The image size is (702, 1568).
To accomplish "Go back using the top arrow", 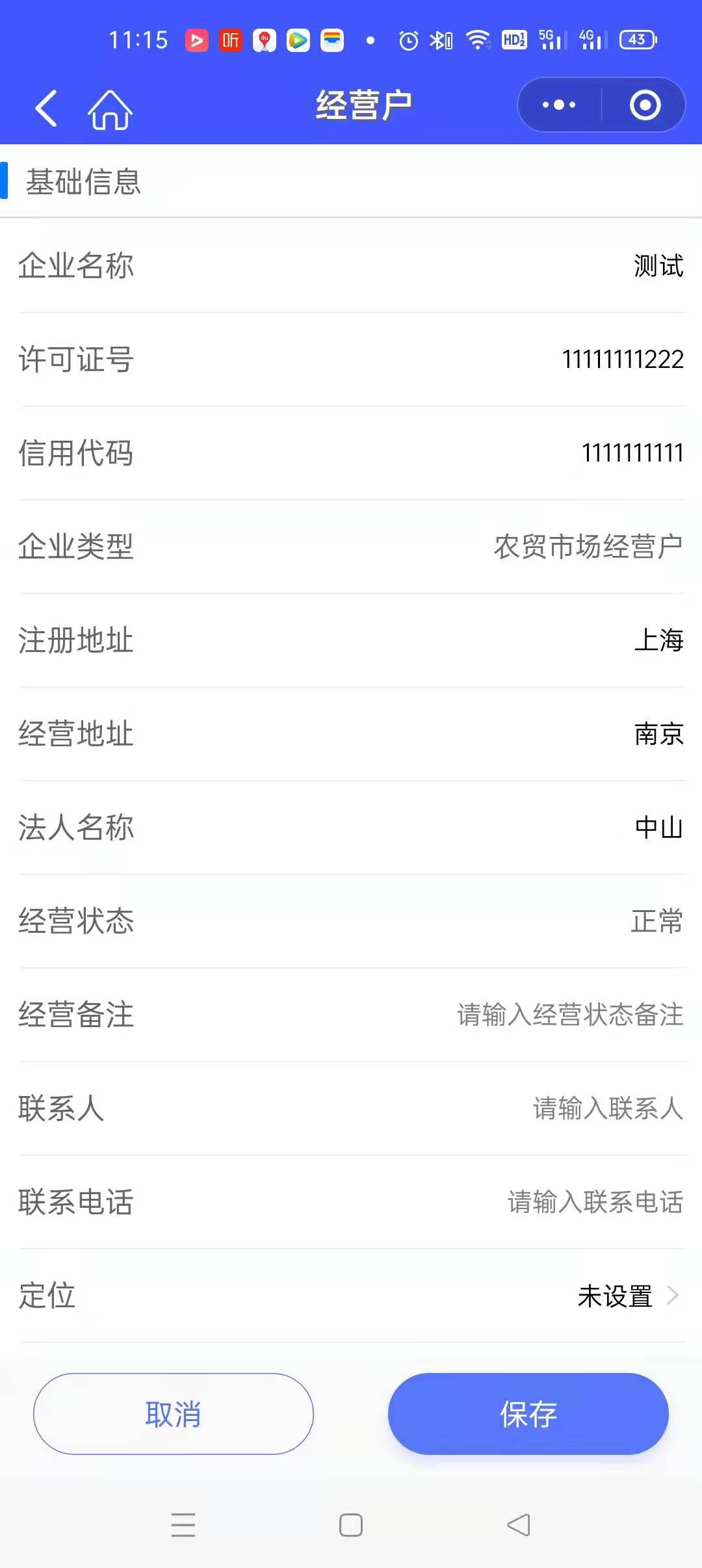I will [x=46, y=107].
